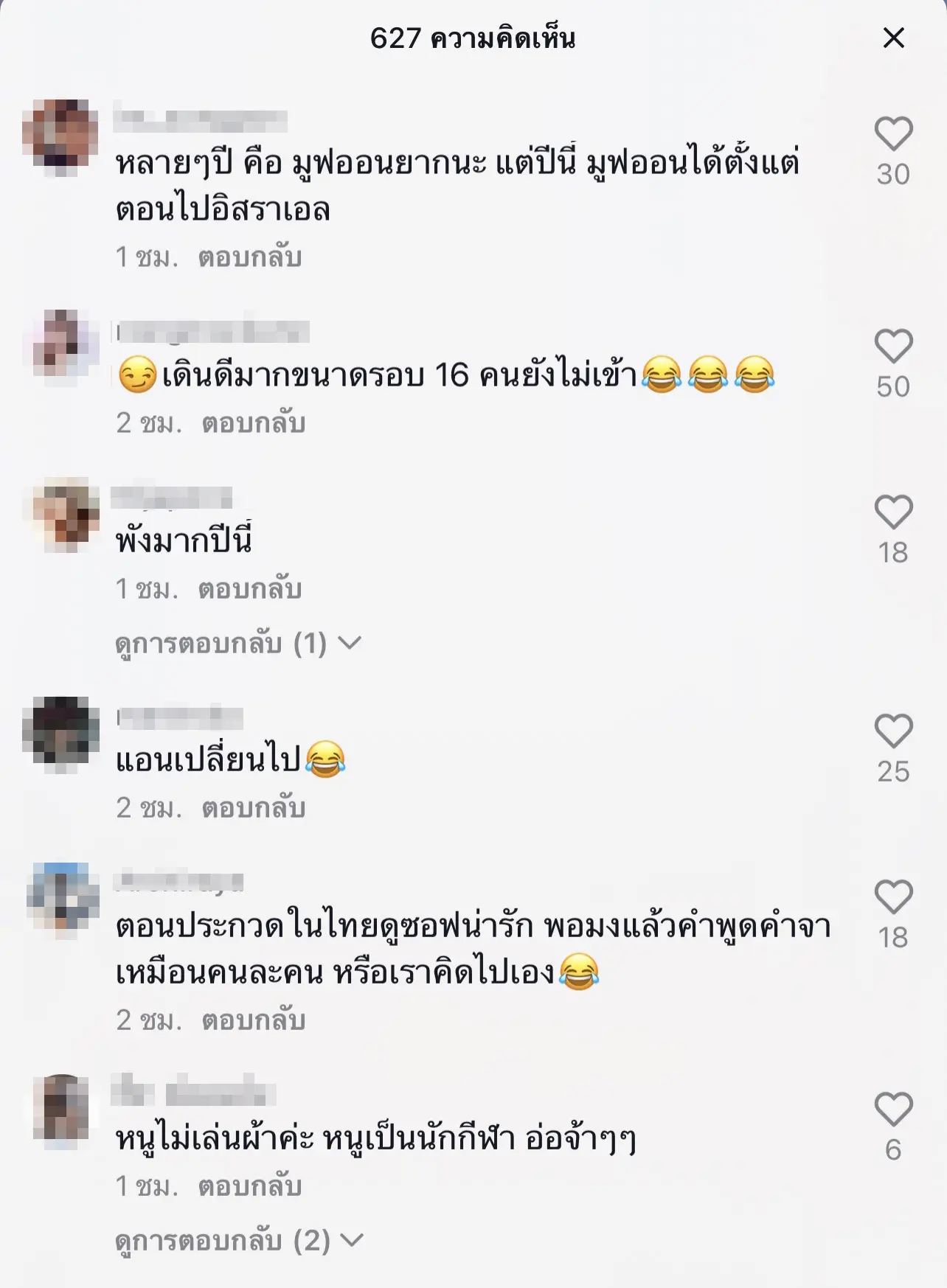
Task: Reply to the comment 'หนูไม่เล่นผ้าค่ะ'
Action: [250, 1186]
